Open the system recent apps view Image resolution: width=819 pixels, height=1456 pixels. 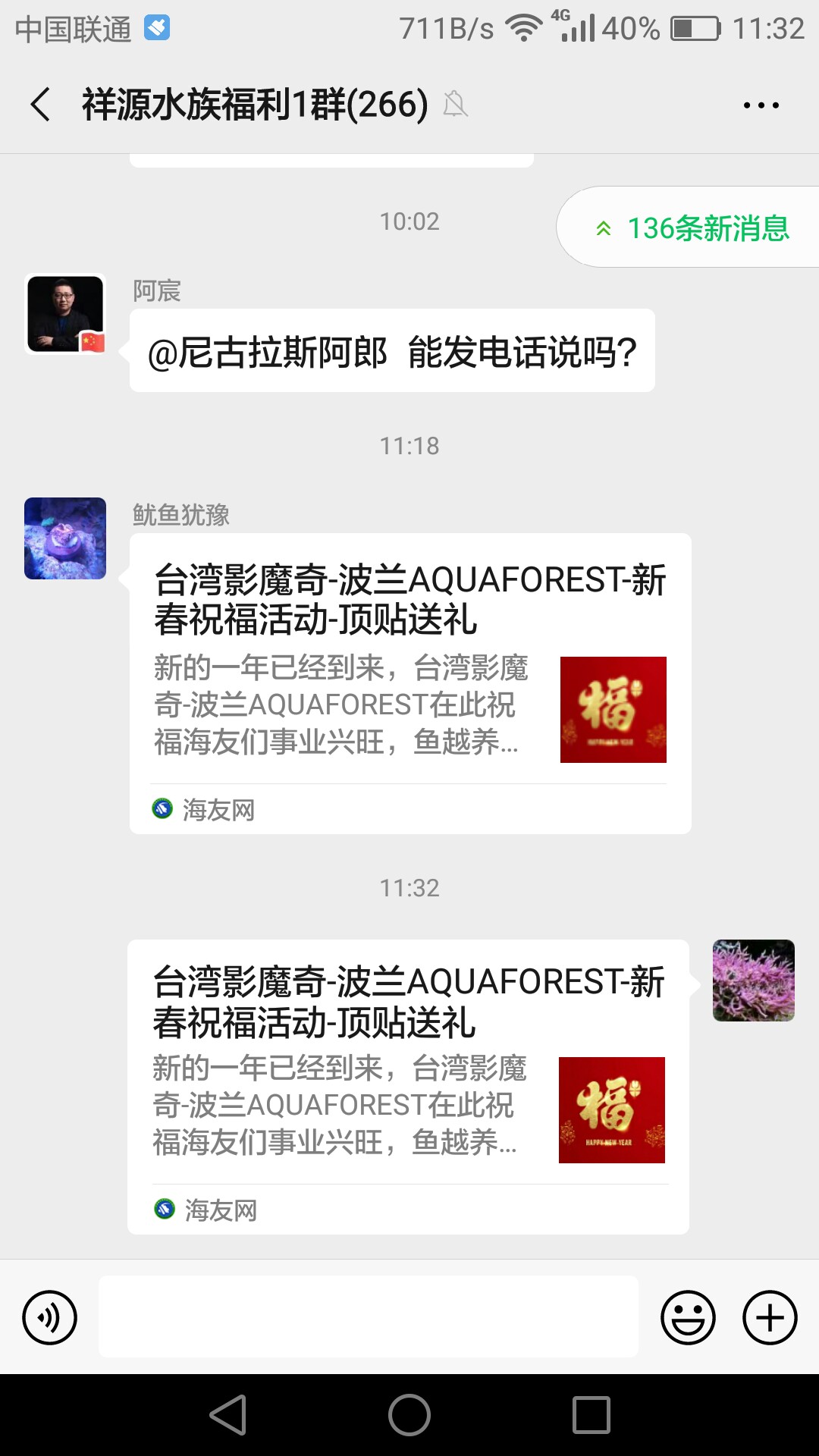591,1415
